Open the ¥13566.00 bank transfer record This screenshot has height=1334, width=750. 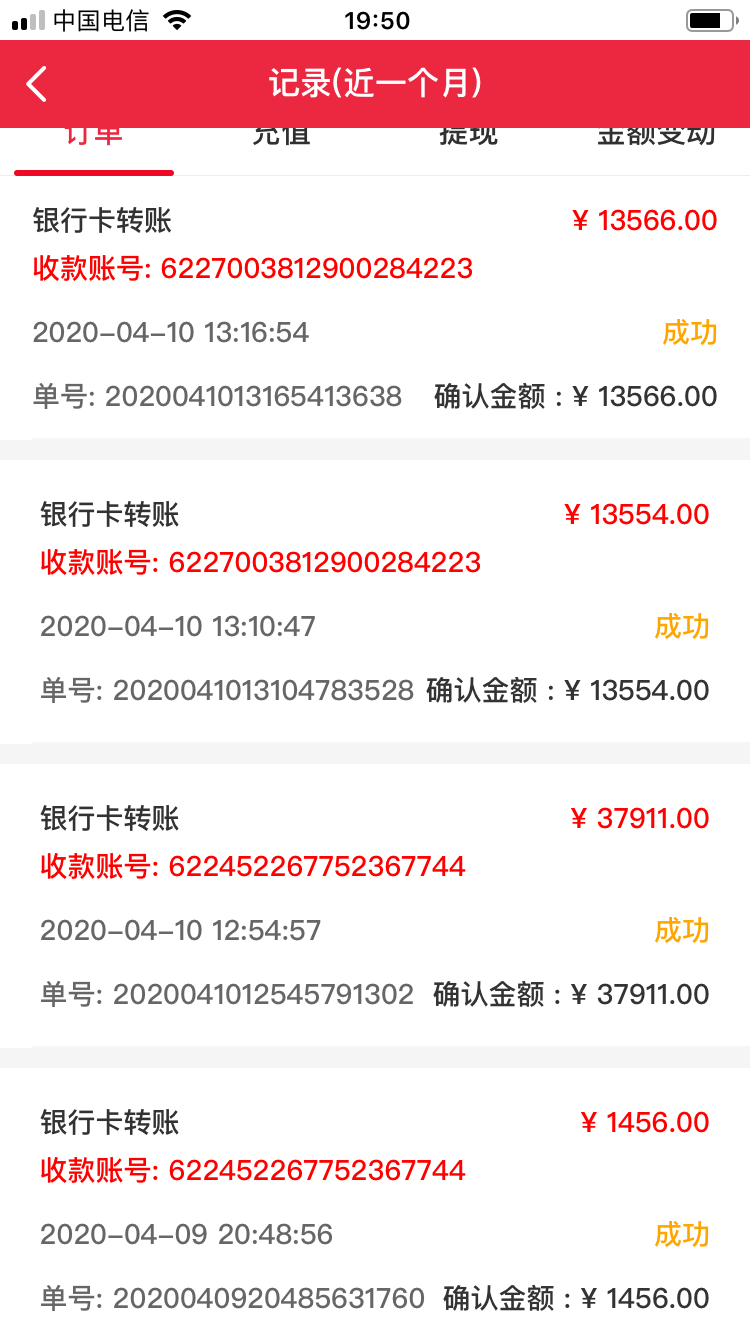point(375,308)
